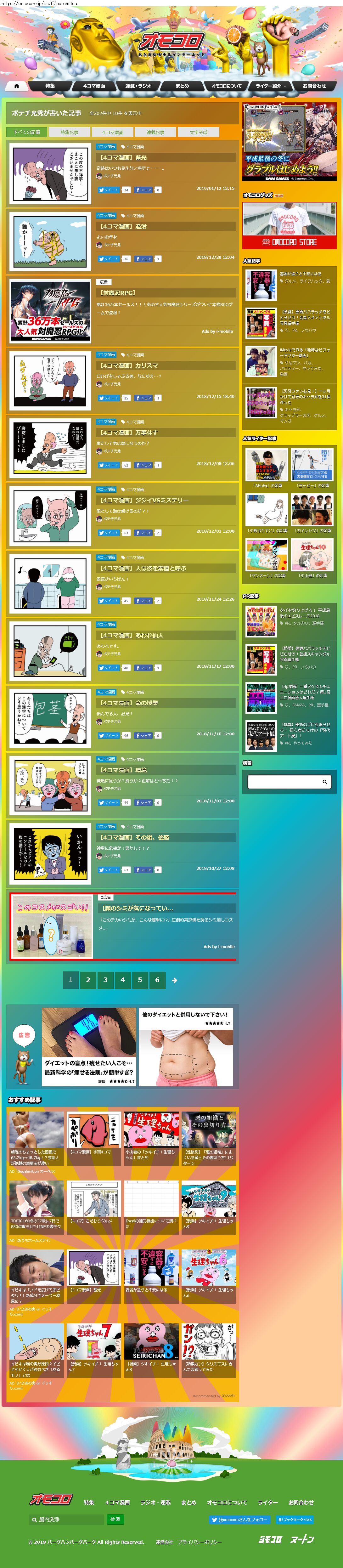Viewport: 343px width, 1568px height.
Task: Tap the sidebar search field
Action: 284,782
